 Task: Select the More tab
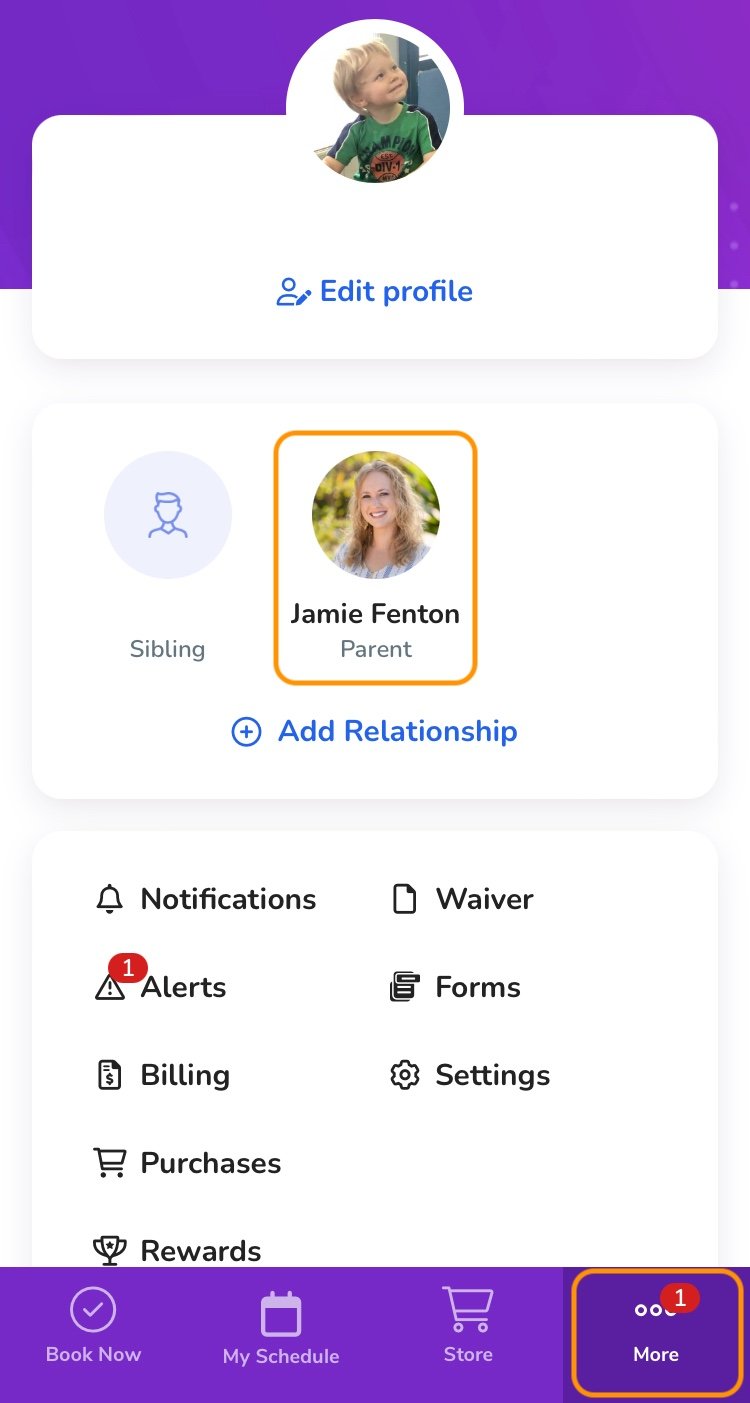click(x=656, y=1333)
